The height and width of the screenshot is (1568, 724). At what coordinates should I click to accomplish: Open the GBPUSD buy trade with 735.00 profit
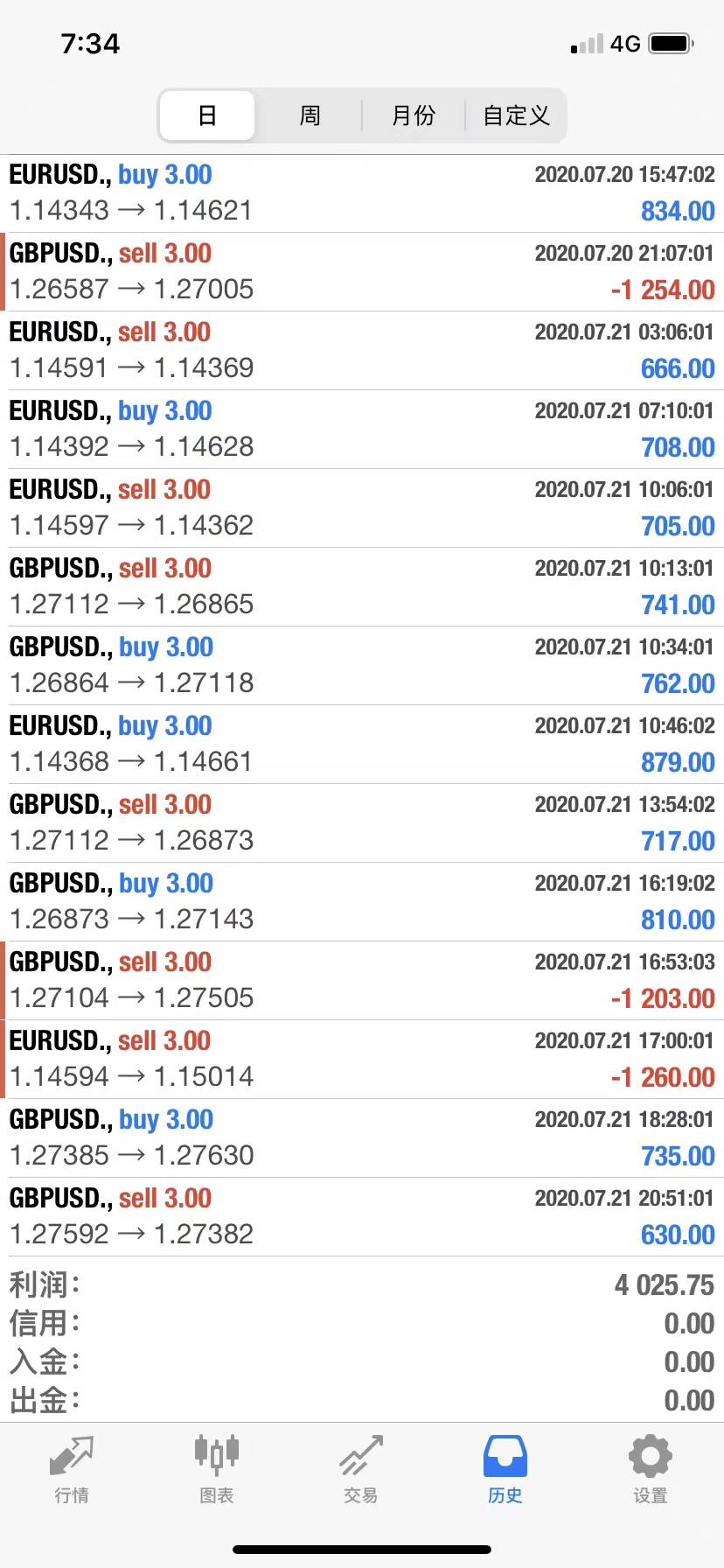[362, 1138]
